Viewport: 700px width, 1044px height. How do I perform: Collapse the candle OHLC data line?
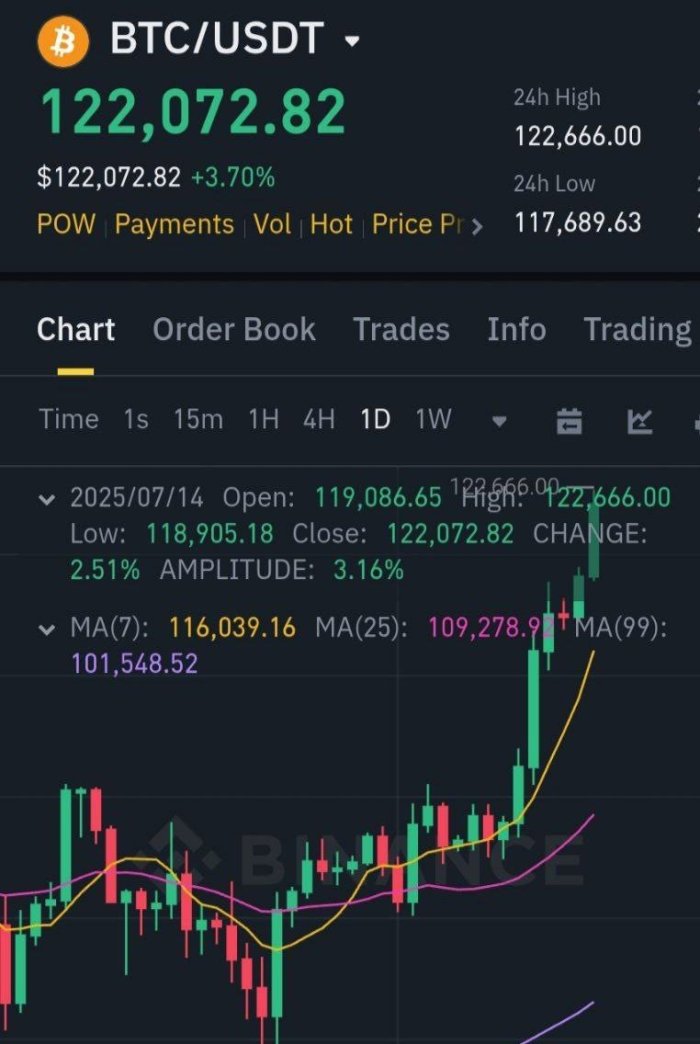click(46, 498)
